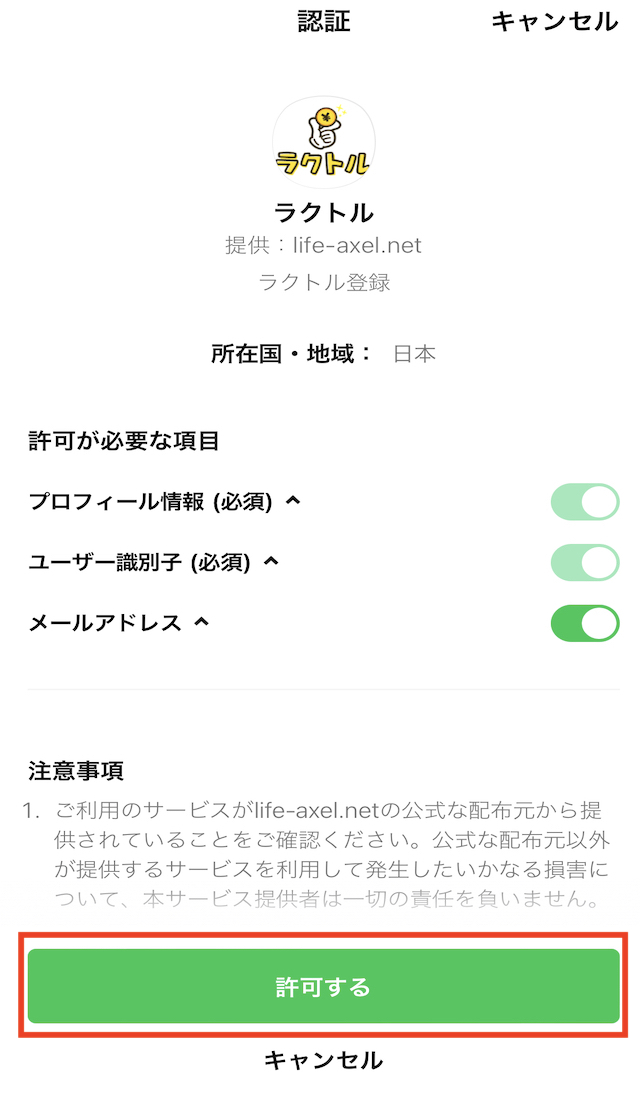Tap the キャンセル link at the top
This screenshot has height=1120, width=640.
pyautogui.click(x=554, y=21)
